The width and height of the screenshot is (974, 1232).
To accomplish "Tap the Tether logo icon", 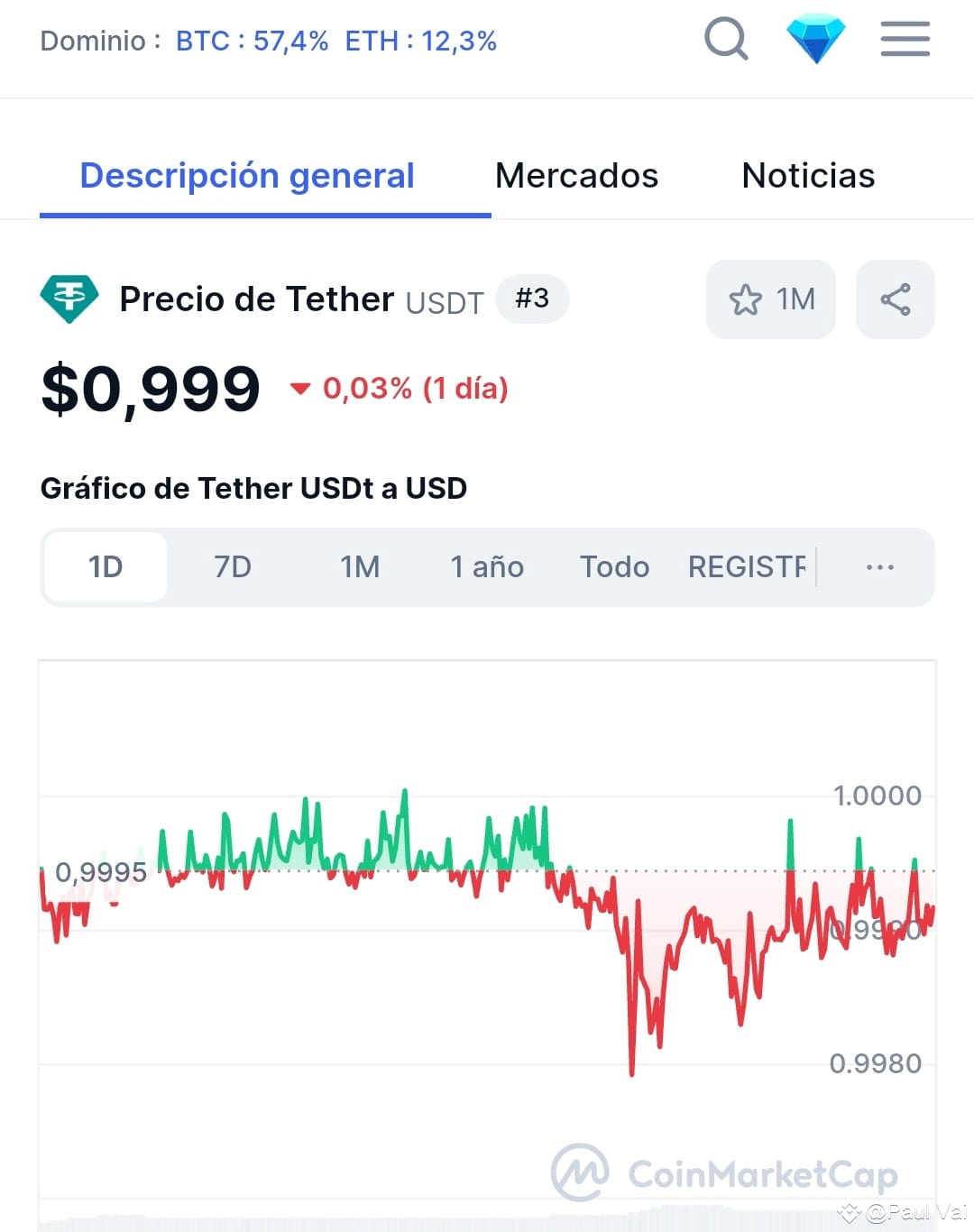I will tap(69, 299).
